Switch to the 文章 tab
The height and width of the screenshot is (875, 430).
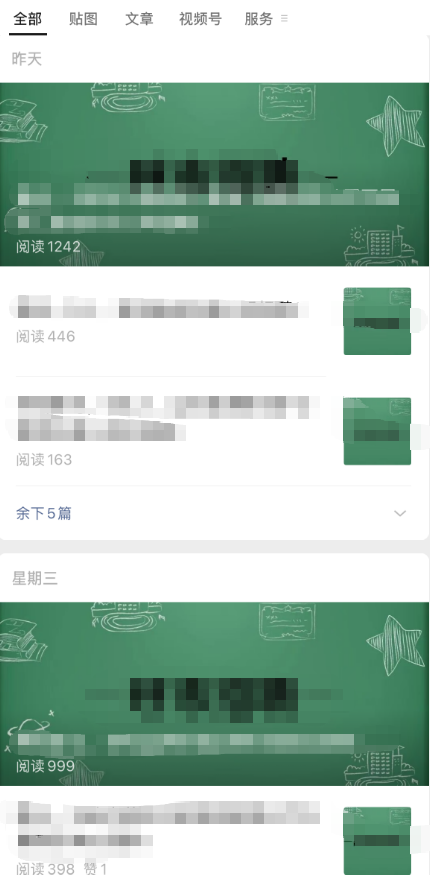[139, 19]
